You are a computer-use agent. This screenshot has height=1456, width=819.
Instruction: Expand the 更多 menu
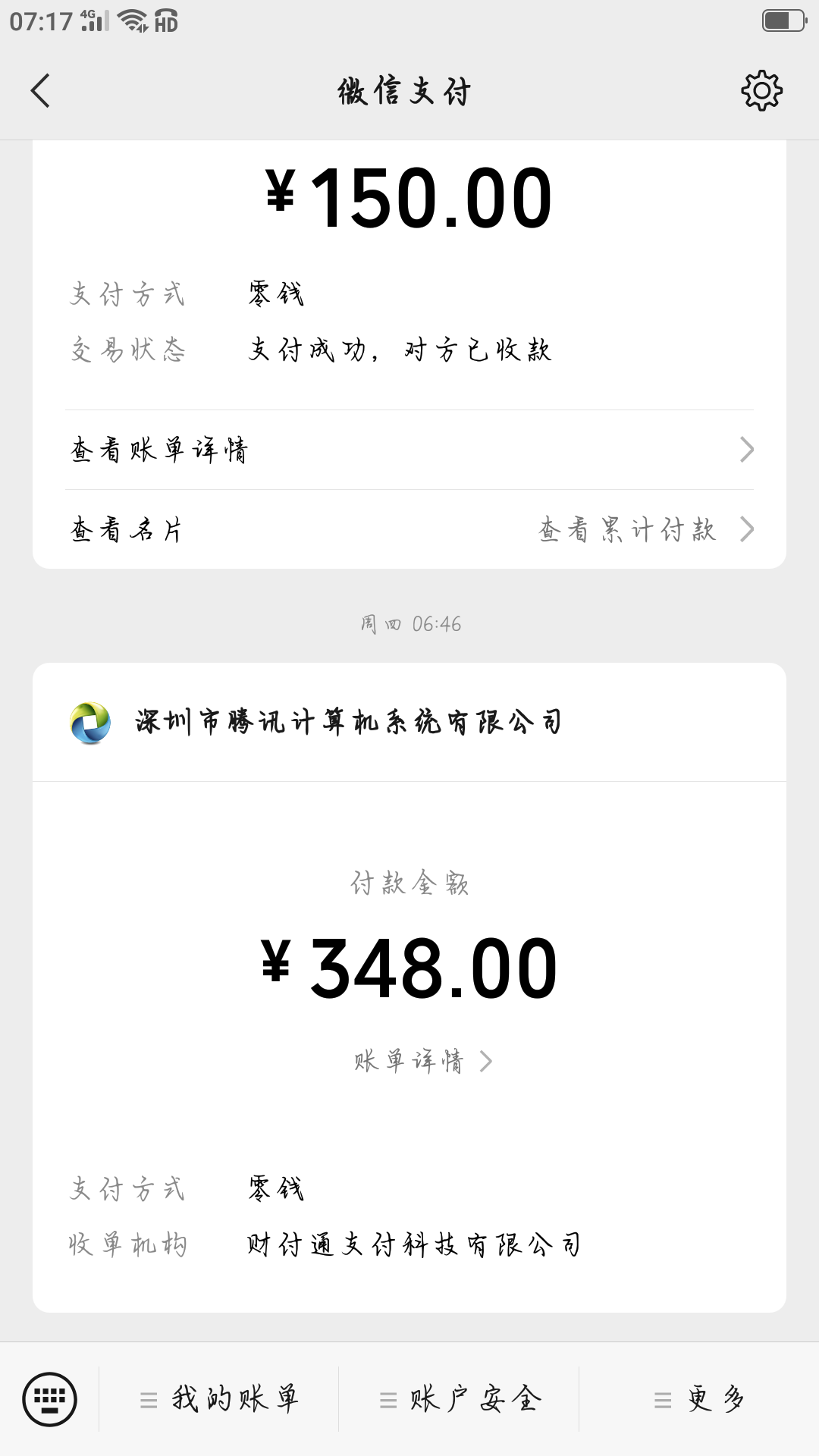[x=700, y=1399]
